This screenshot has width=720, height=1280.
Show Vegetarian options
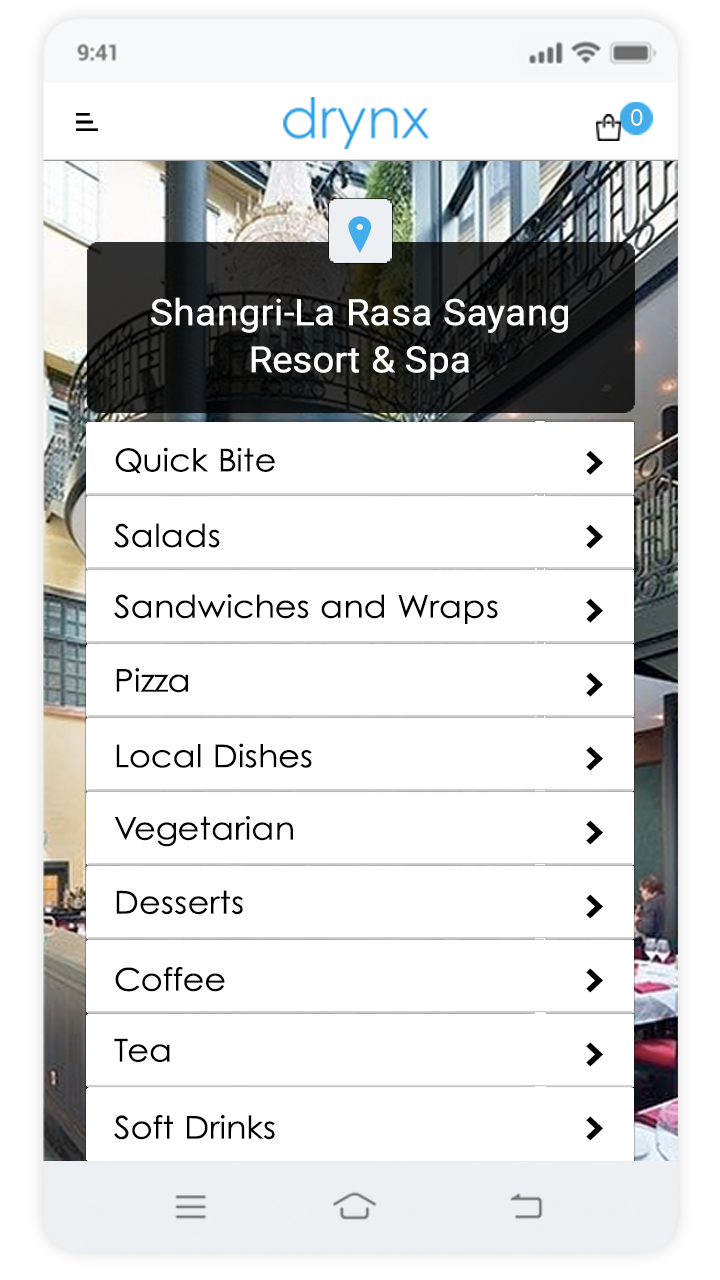[x=360, y=830]
